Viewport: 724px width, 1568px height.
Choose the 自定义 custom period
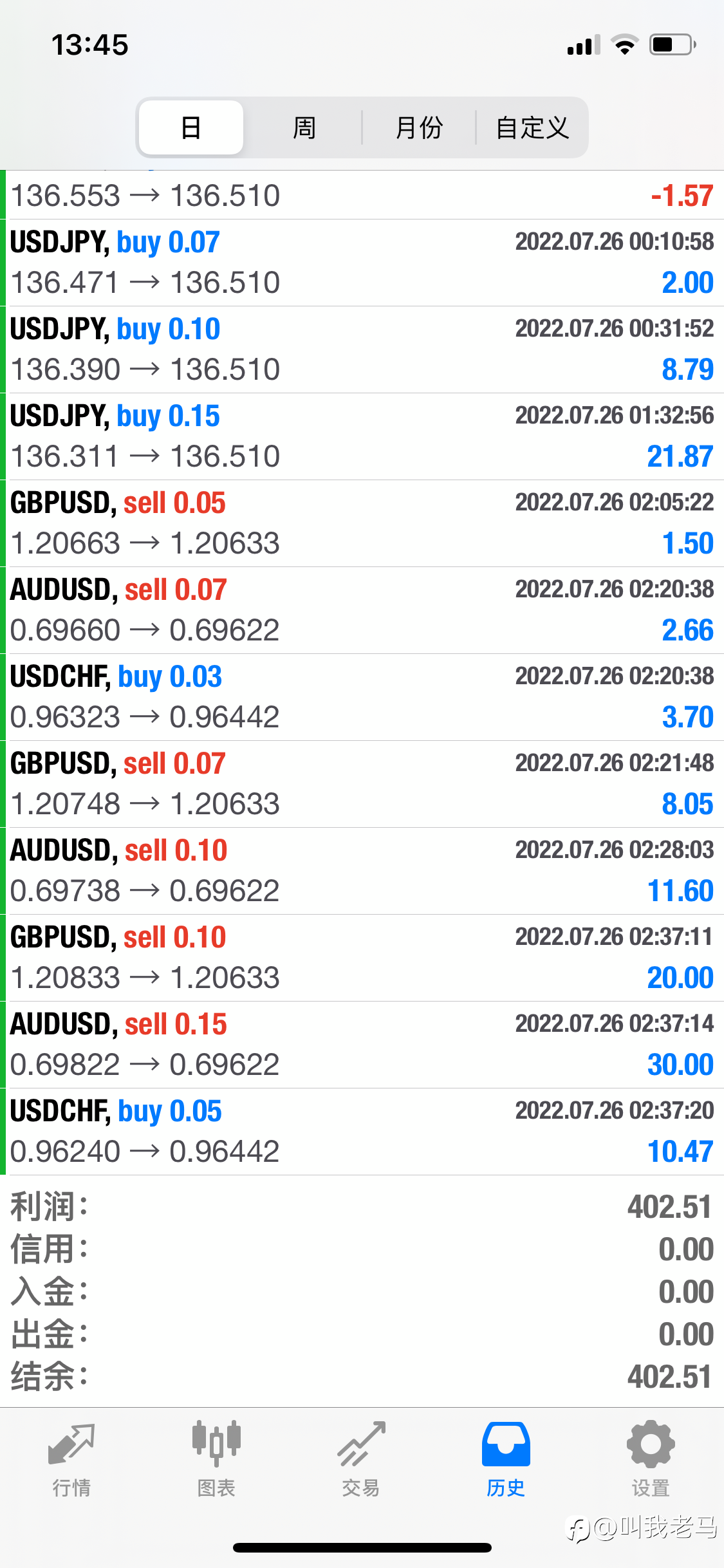tap(532, 127)
